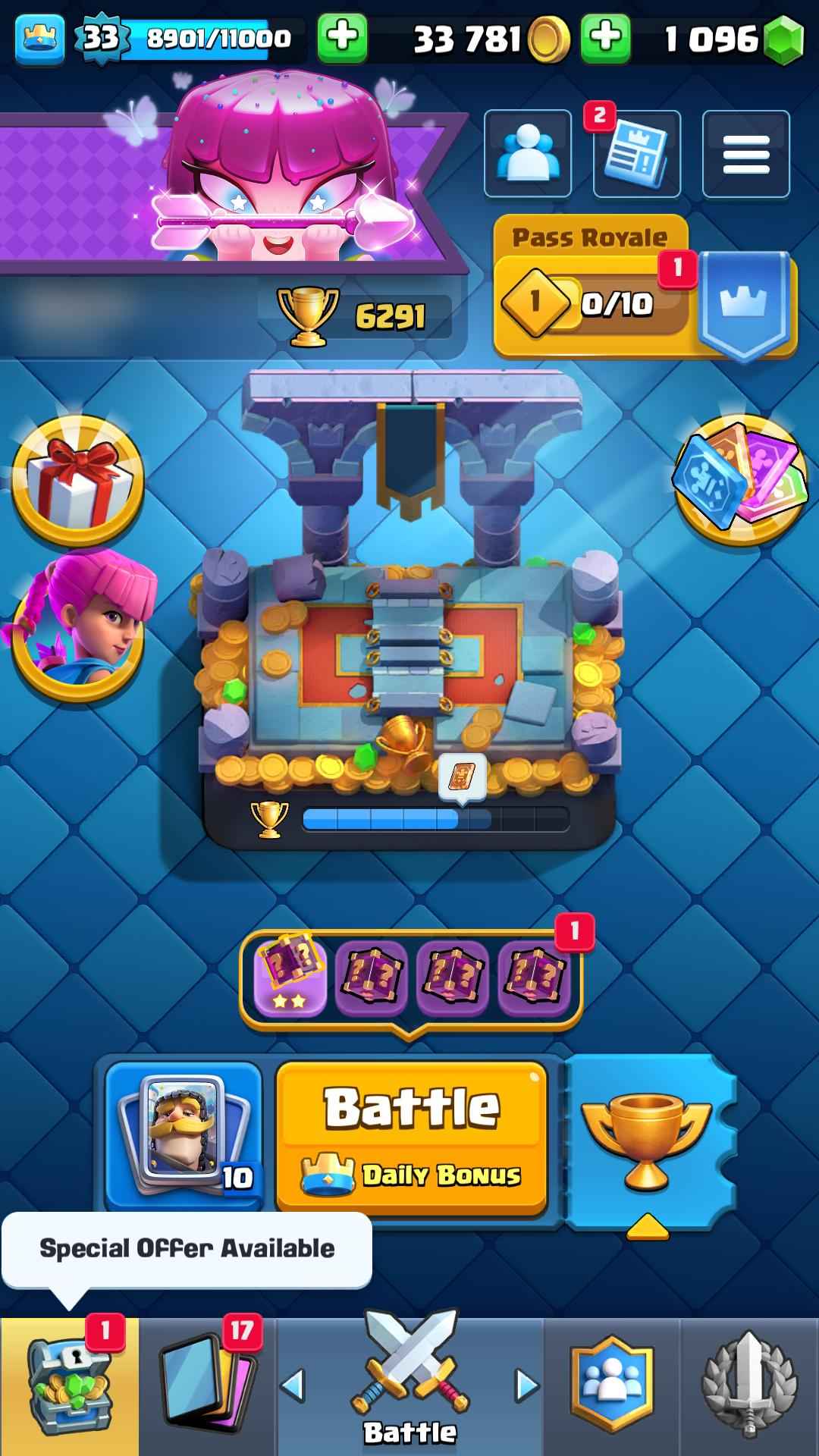Open the hamburger menu
Screen dimensions: 819x1456
click(x=745, y=154)
